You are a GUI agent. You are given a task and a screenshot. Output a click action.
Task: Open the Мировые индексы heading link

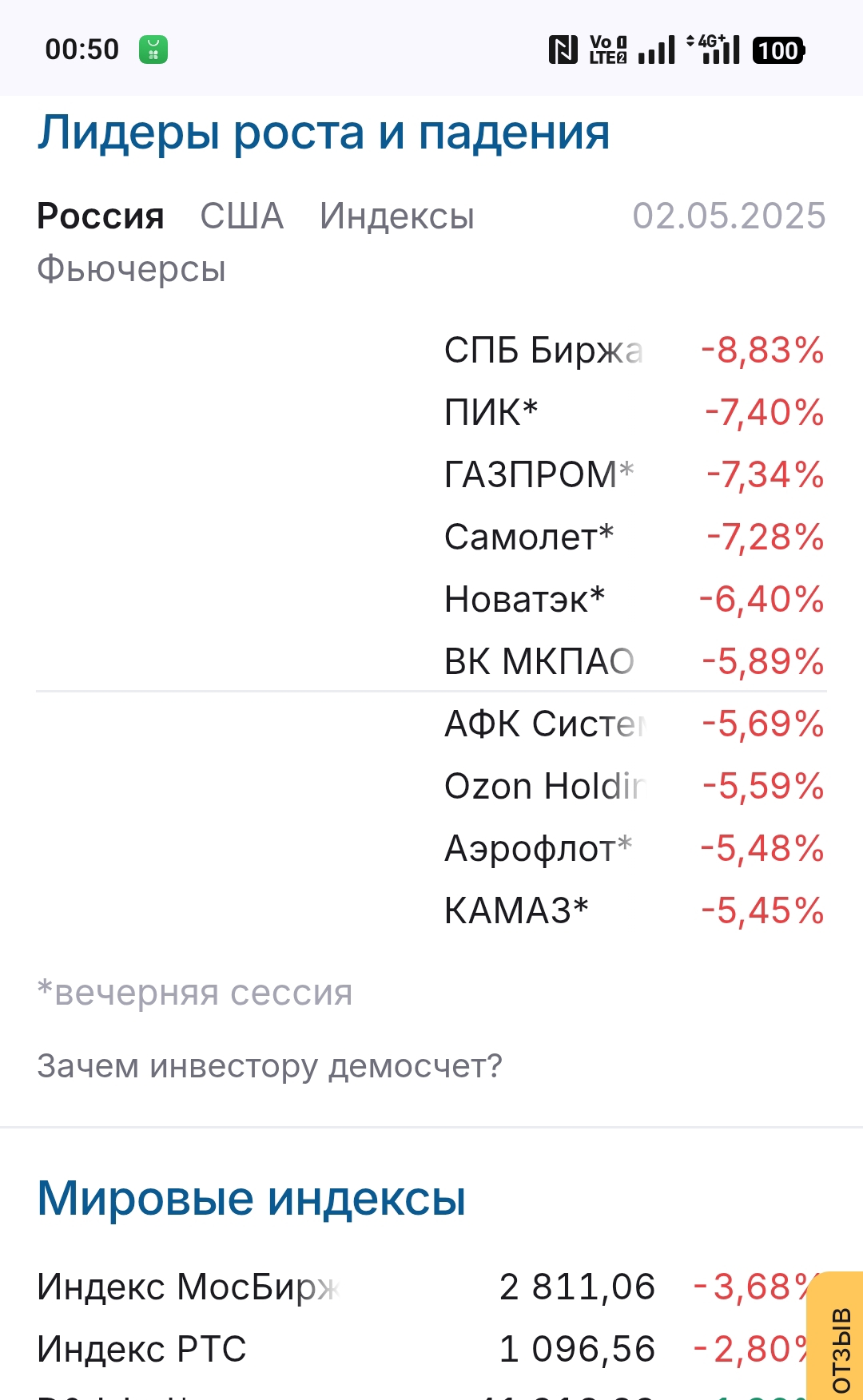tap(251, 1199)
